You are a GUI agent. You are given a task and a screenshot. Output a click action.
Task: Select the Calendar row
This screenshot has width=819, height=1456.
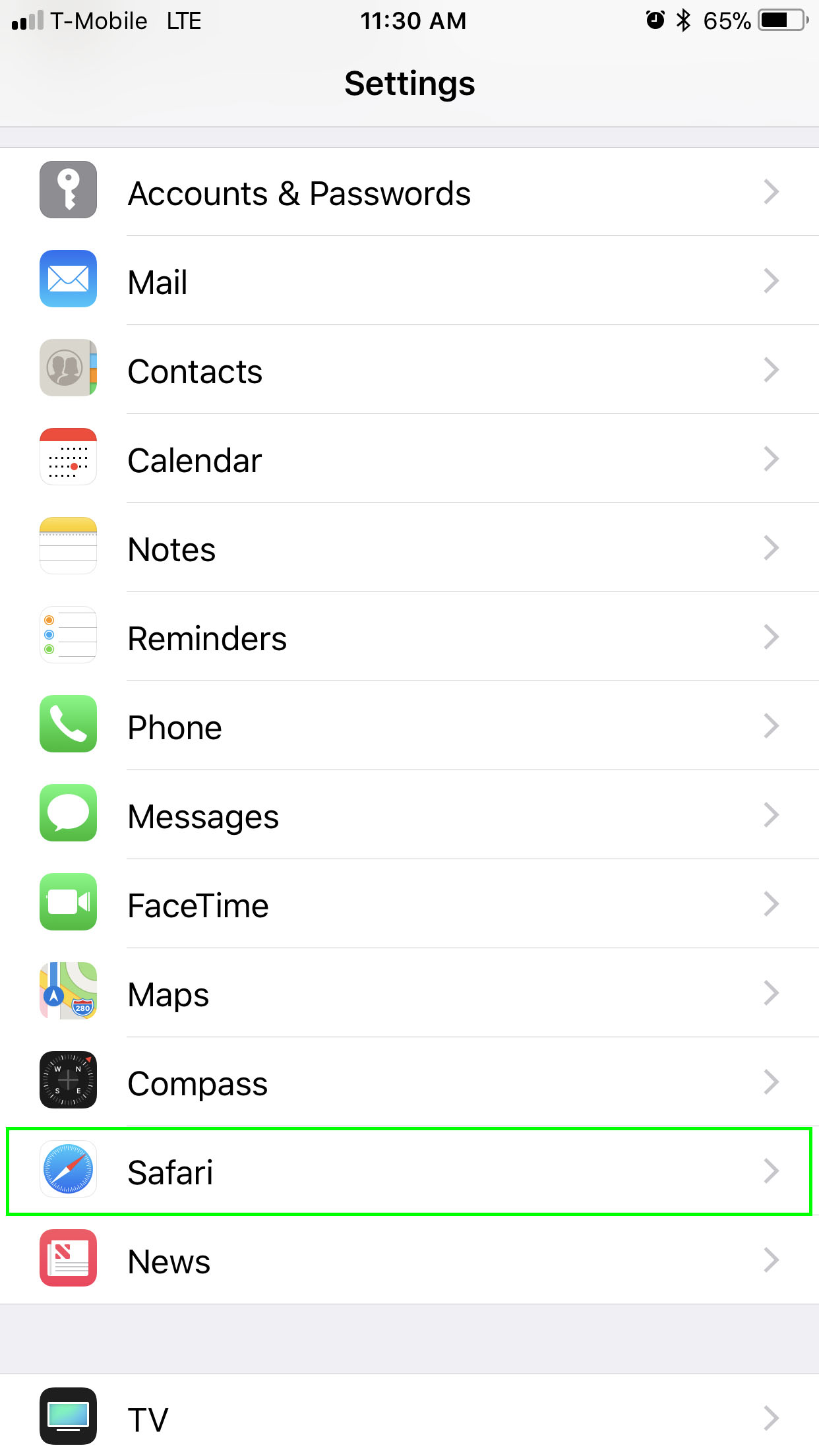pos(409,459)
